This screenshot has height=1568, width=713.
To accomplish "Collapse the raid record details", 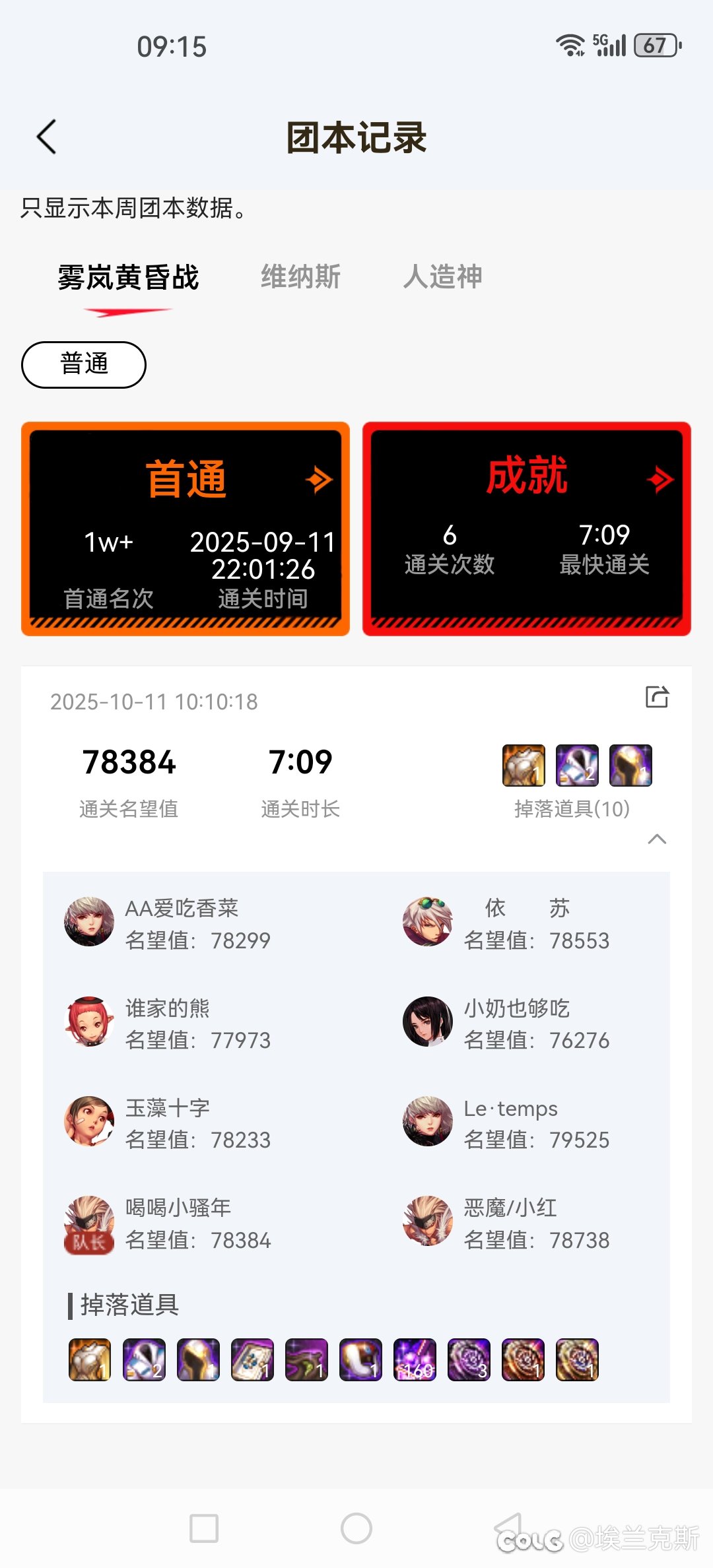I will pyautogui.click(x=657, y=839).
